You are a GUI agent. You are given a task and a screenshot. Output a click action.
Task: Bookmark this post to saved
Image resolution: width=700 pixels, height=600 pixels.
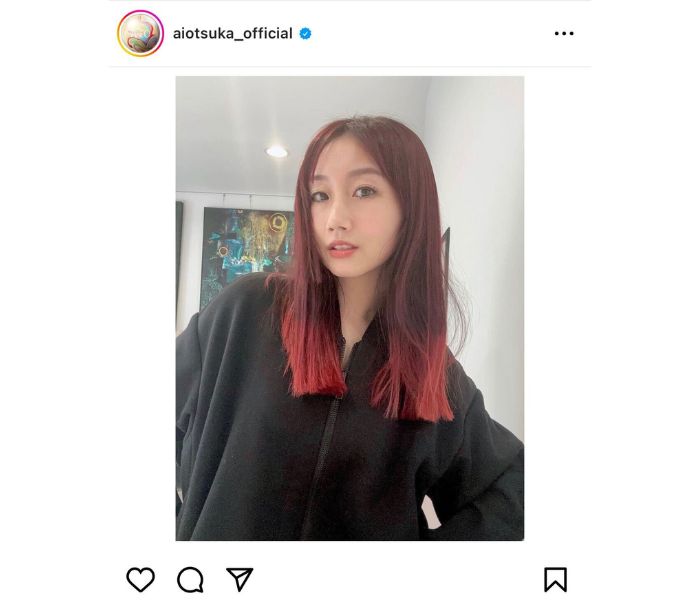click(555, 579)
